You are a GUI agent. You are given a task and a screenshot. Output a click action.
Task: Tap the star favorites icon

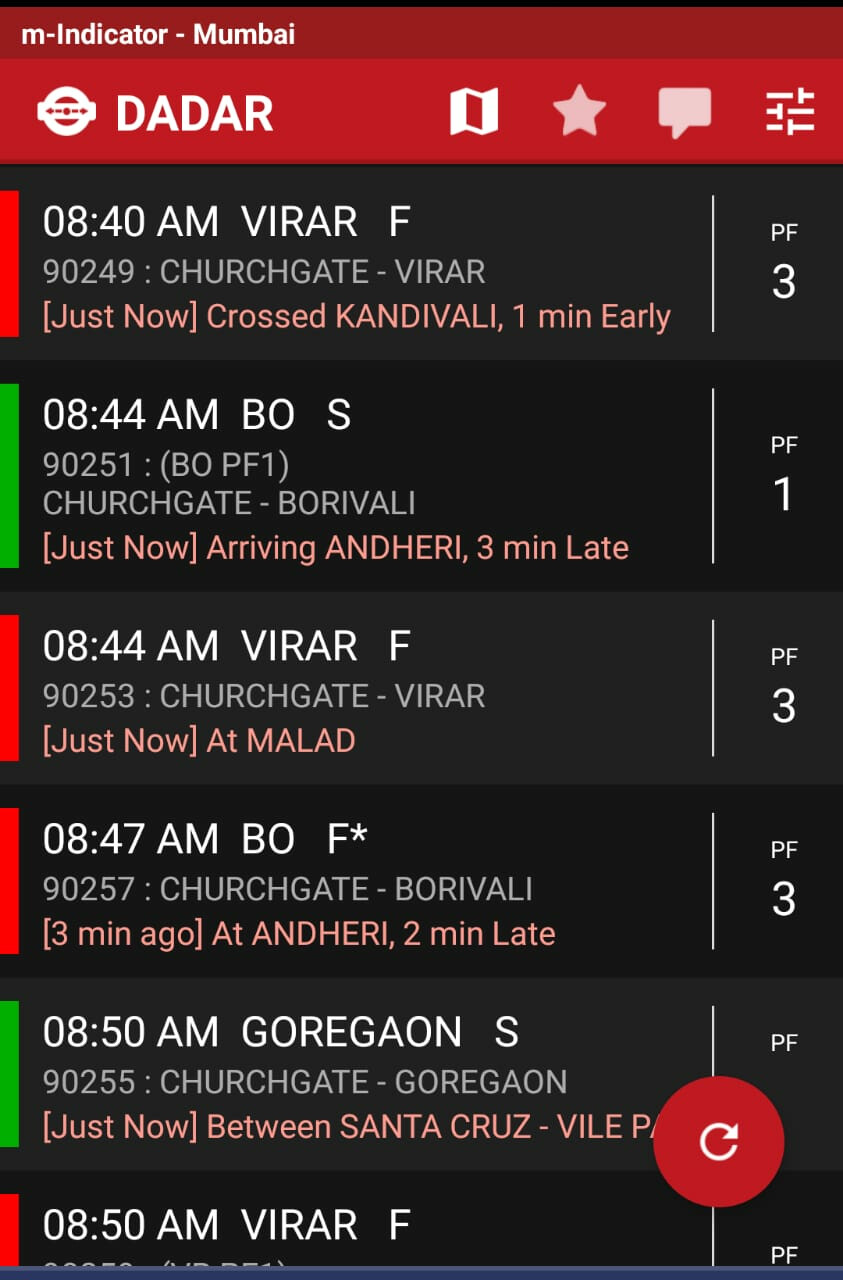point(579,111)
